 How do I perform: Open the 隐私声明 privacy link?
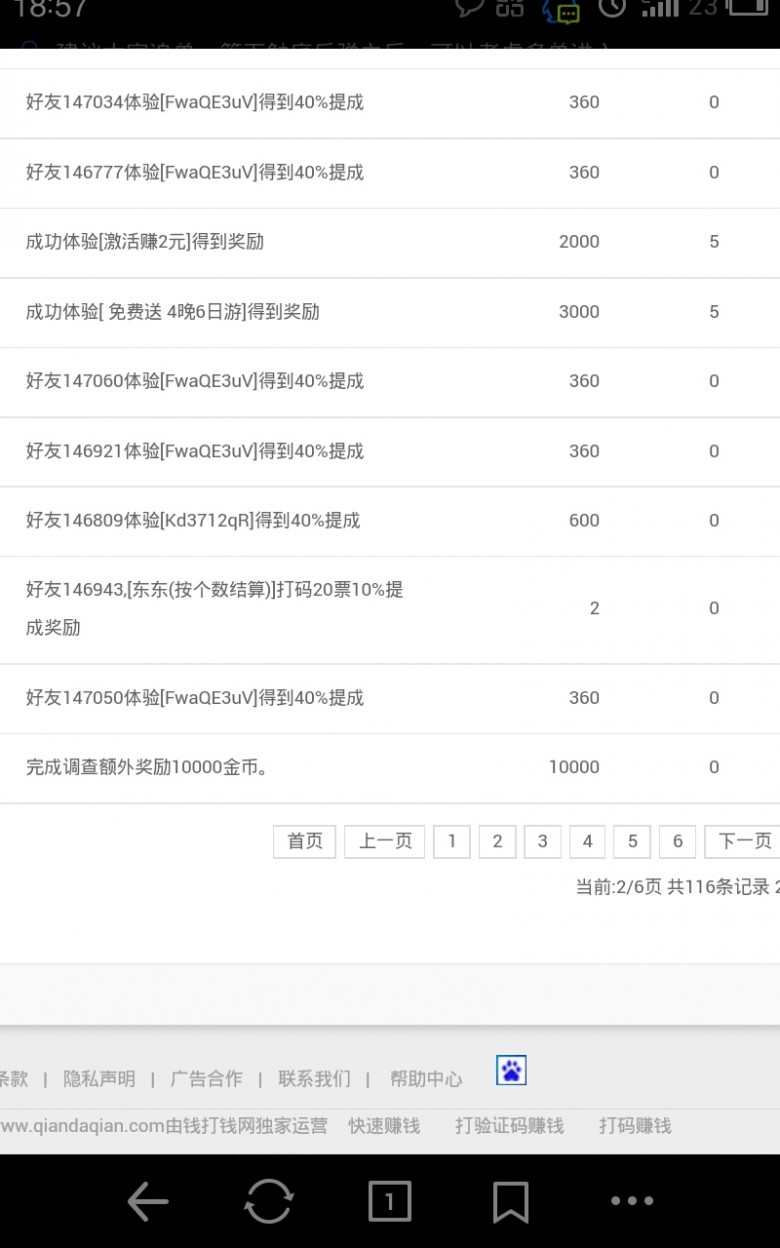click(99, 1079)
